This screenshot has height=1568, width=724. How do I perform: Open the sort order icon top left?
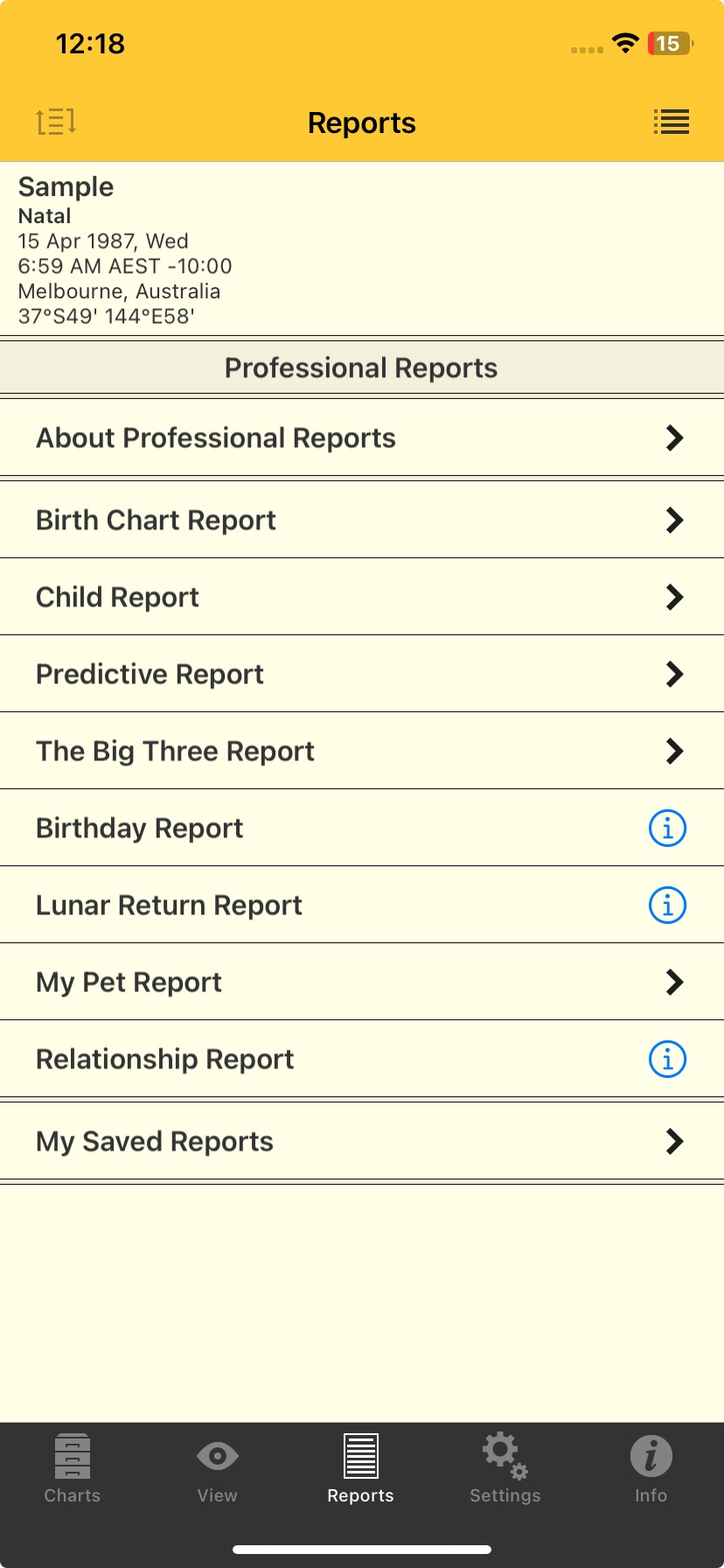click(x=55, y=122)
